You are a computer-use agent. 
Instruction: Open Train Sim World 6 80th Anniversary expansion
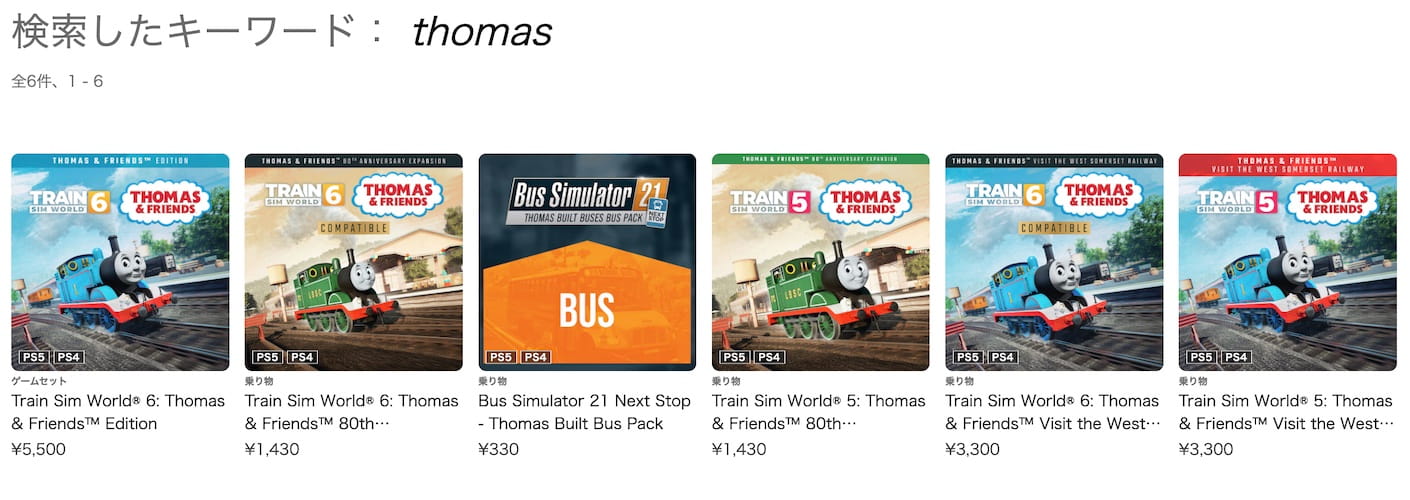(353, 262)
